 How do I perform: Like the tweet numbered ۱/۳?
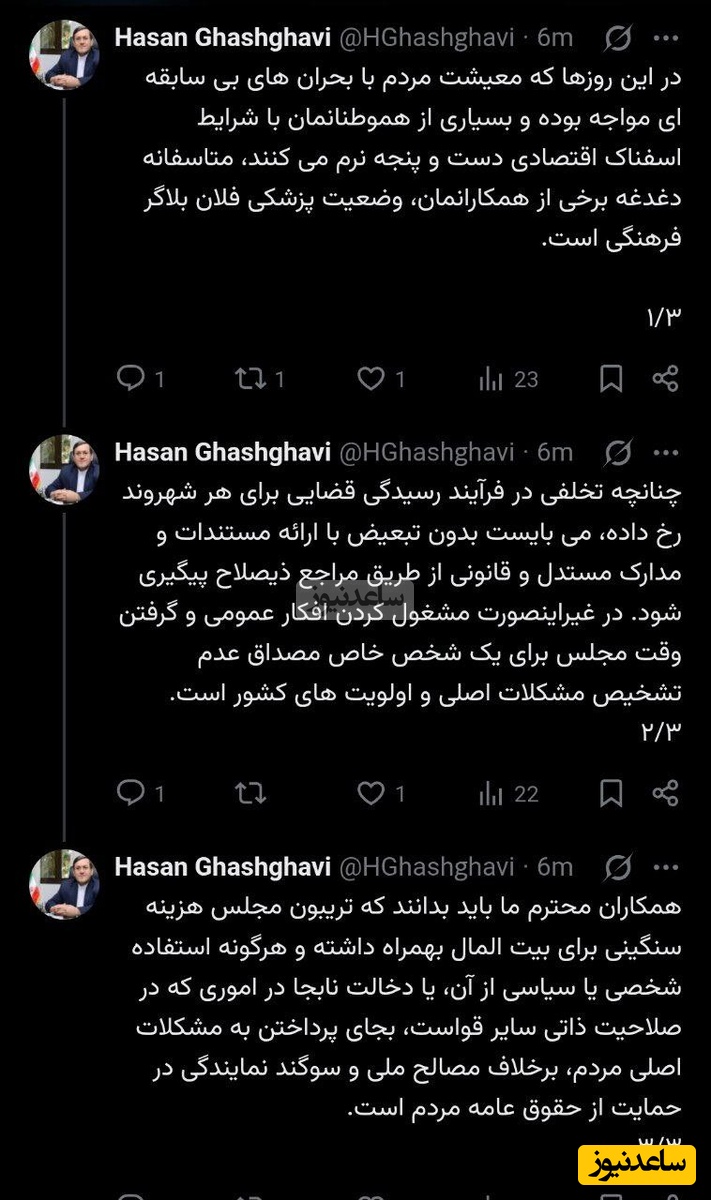(x=371, y=378)
